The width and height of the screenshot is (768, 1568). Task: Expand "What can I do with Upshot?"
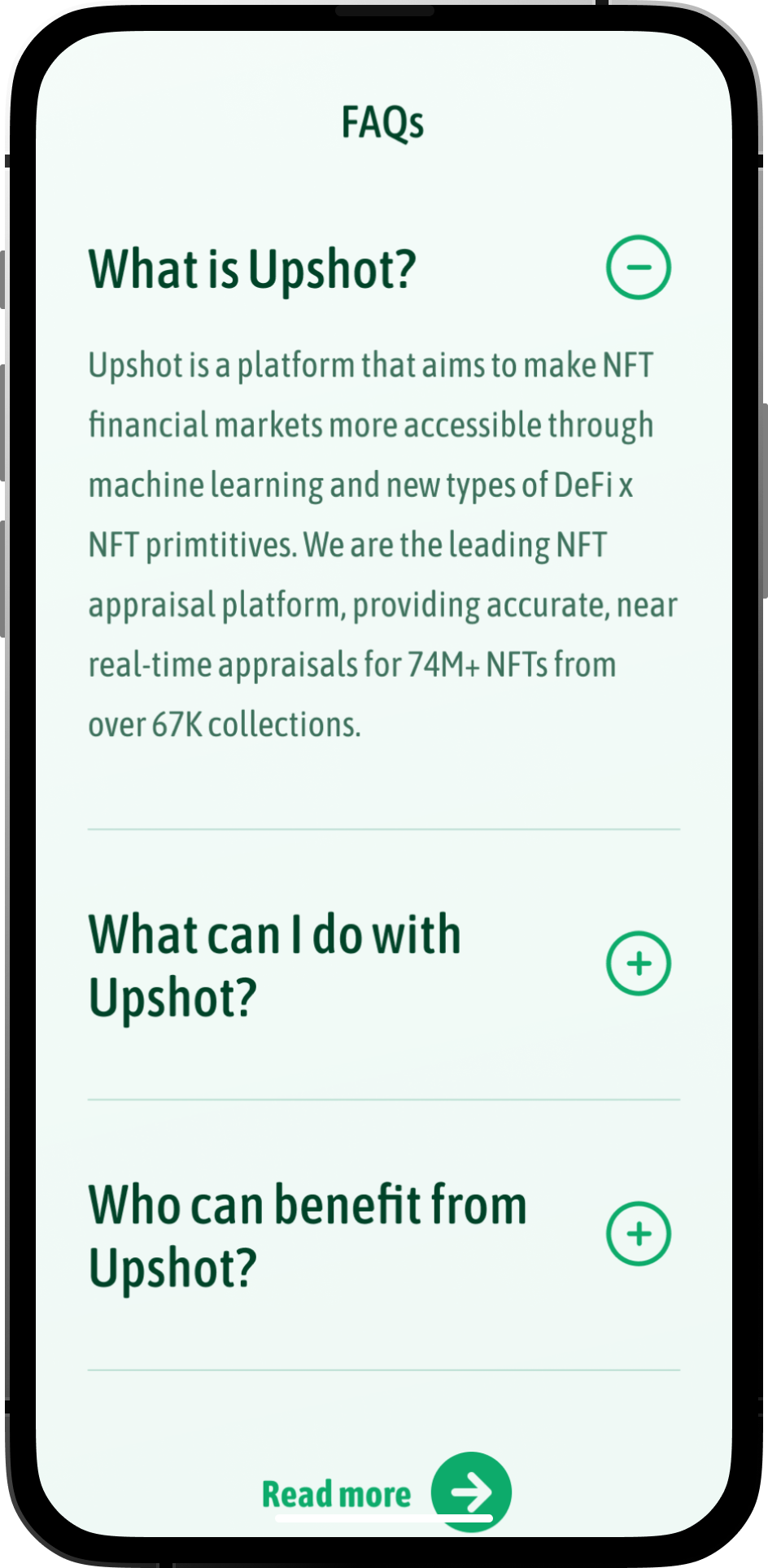[x=638, y=963]
